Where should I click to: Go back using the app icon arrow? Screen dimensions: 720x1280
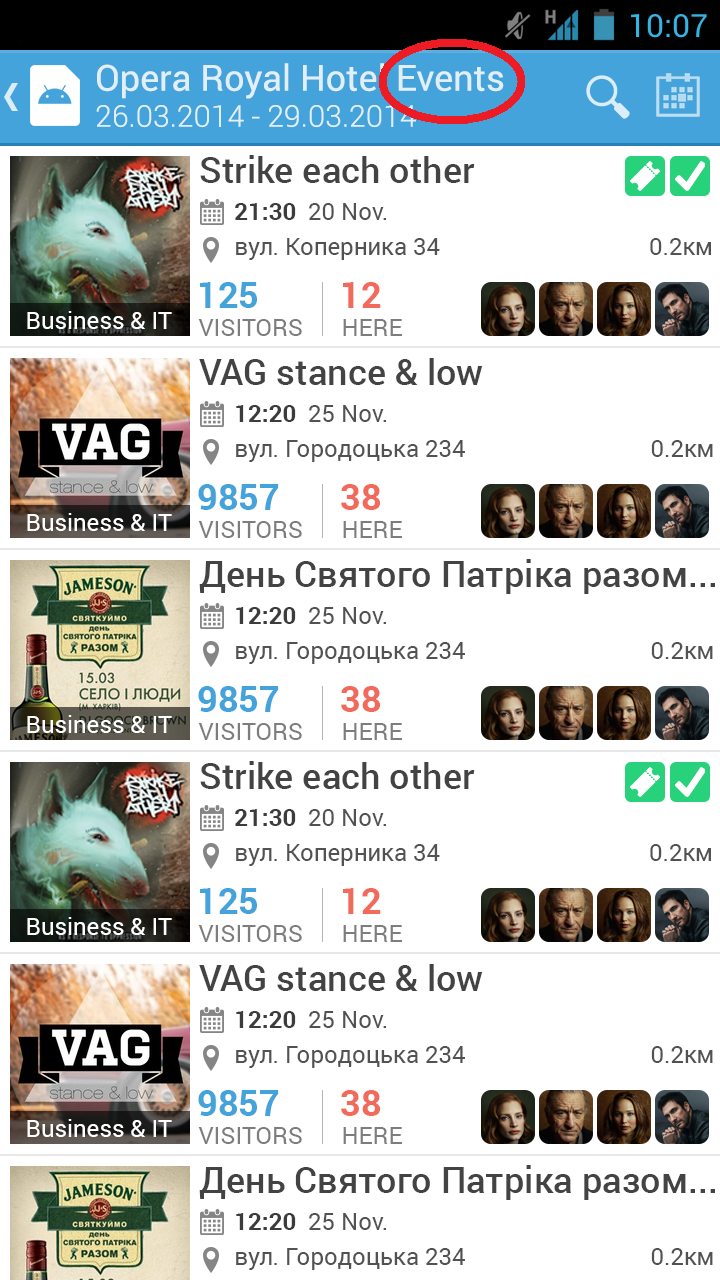point(40,96)
